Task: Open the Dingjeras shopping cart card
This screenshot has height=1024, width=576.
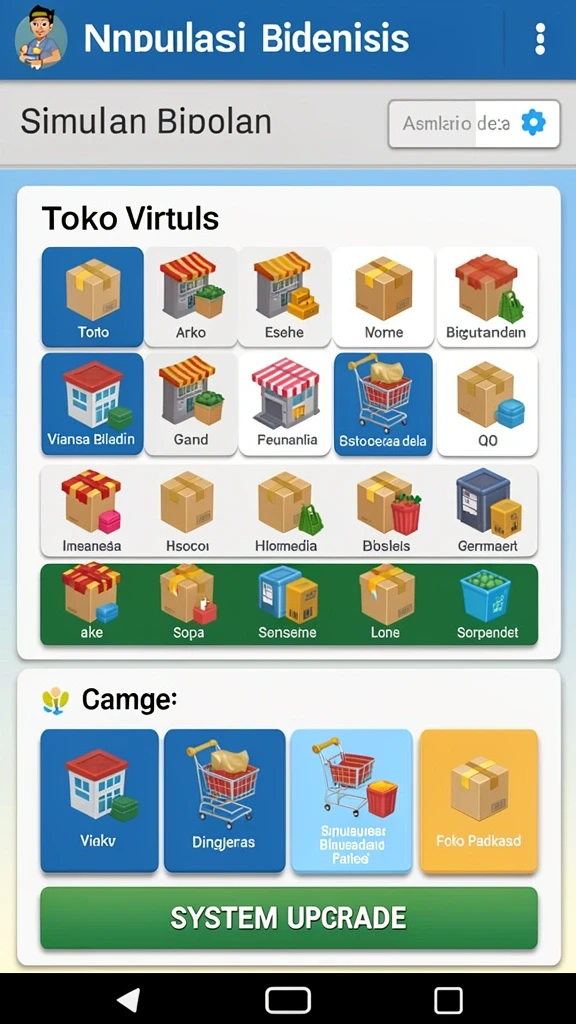Action: 225,801
